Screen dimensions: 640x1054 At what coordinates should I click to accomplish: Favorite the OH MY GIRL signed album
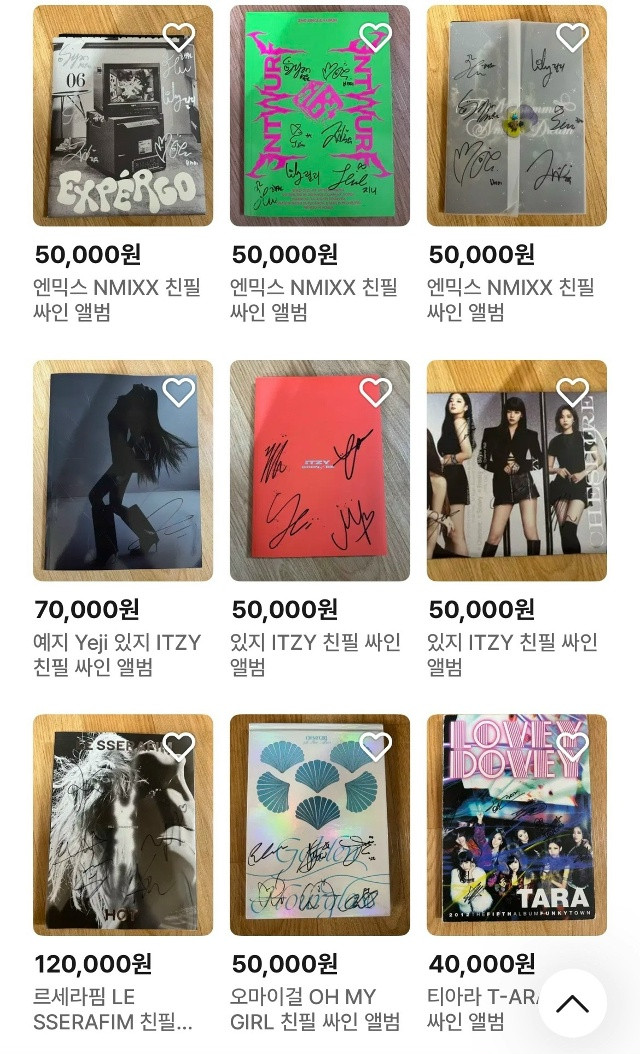pos(375,746)
